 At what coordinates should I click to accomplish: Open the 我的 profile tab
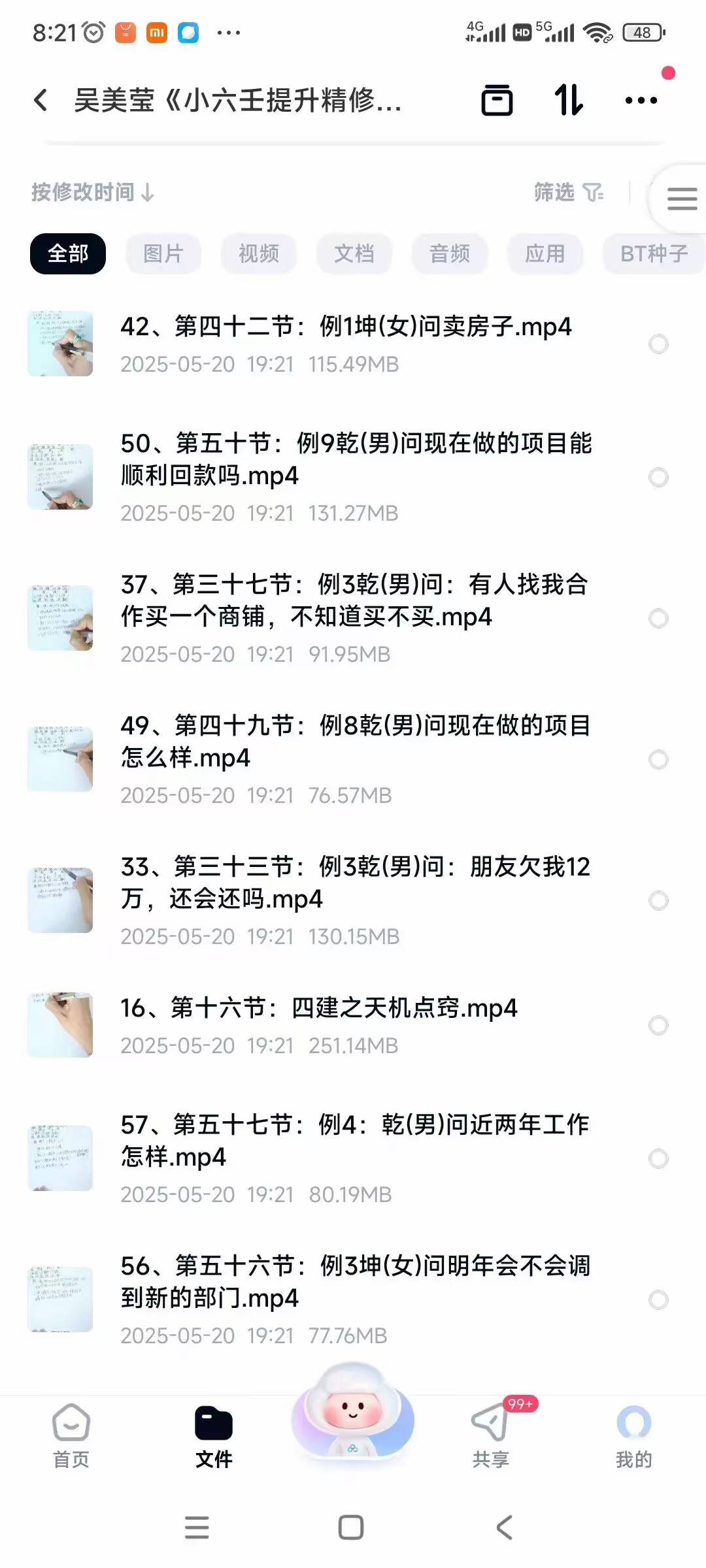tap(633, 1435)
